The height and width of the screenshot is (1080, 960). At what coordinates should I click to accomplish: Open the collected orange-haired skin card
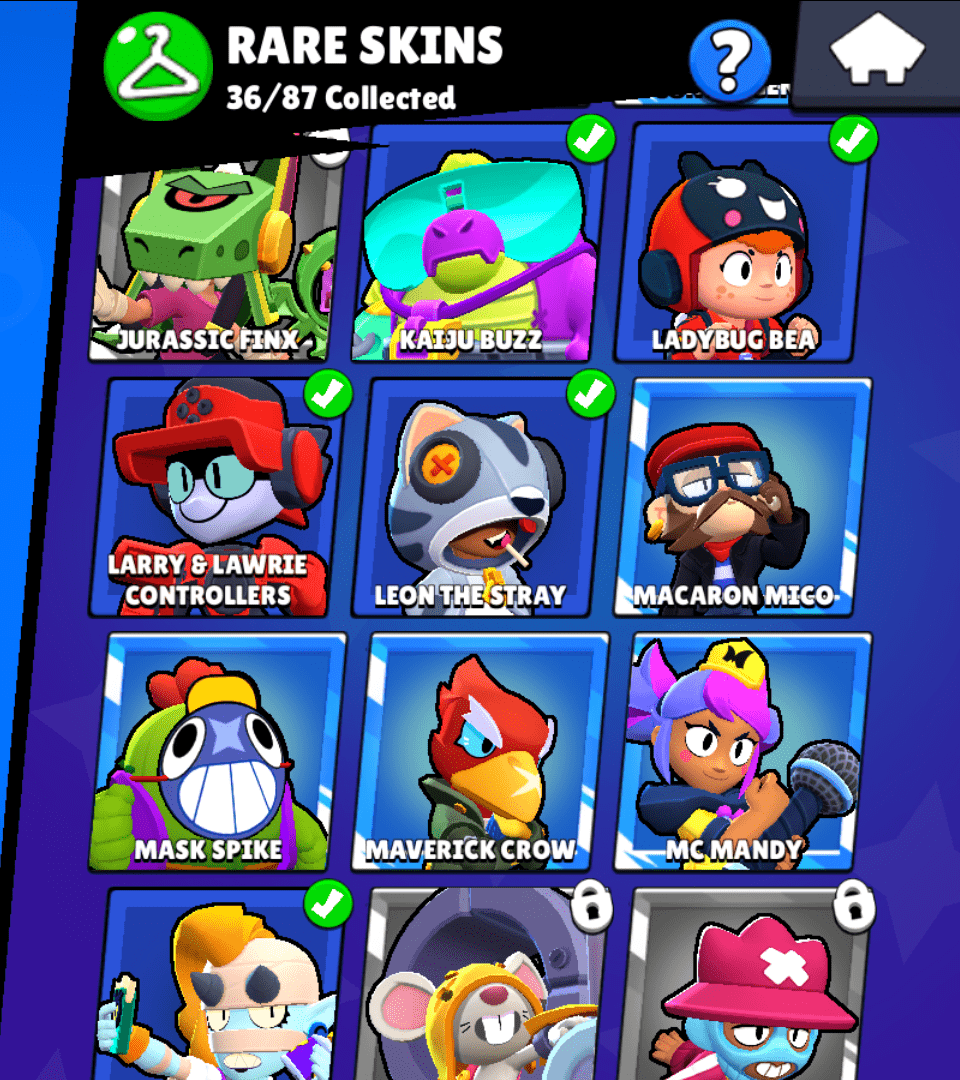point(222,985)
